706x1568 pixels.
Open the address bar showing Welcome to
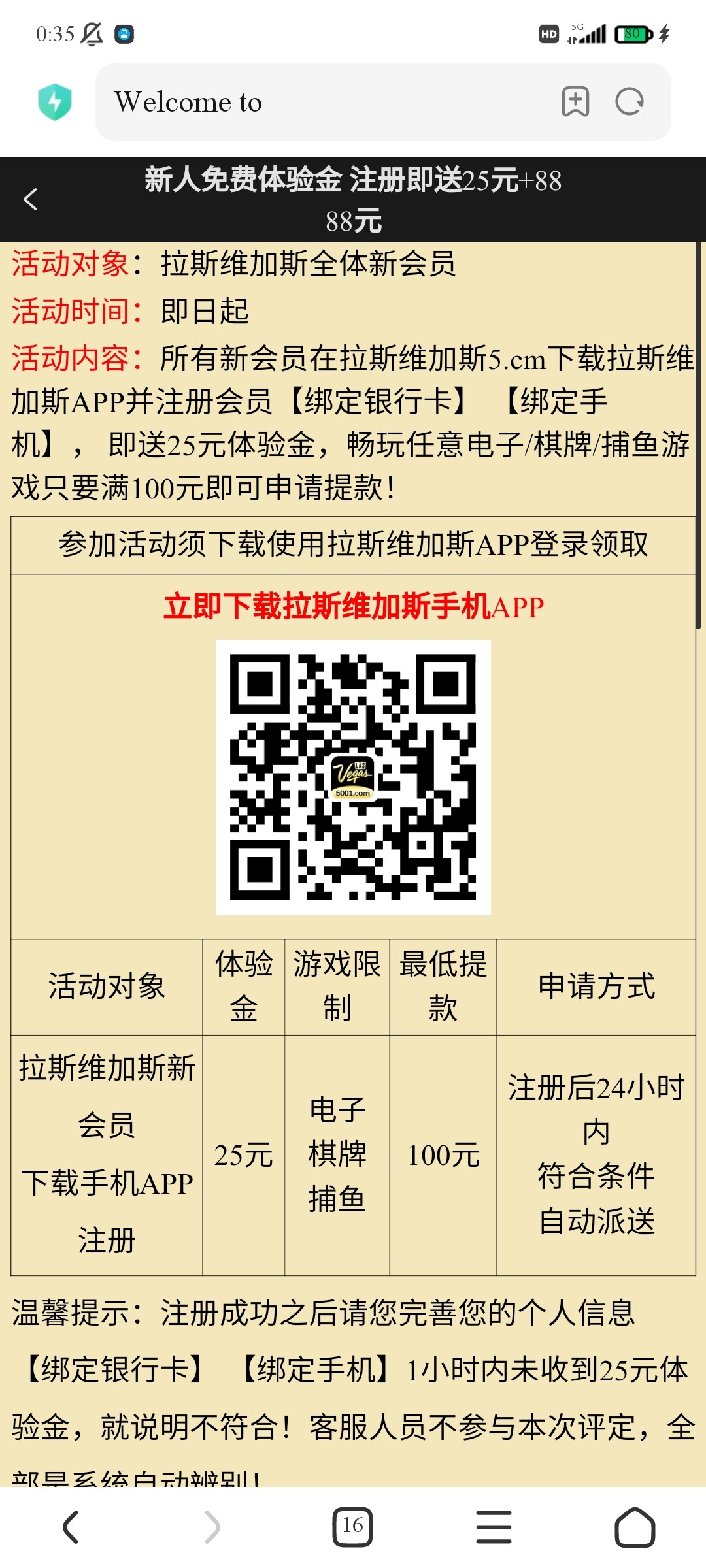[327, 102]
